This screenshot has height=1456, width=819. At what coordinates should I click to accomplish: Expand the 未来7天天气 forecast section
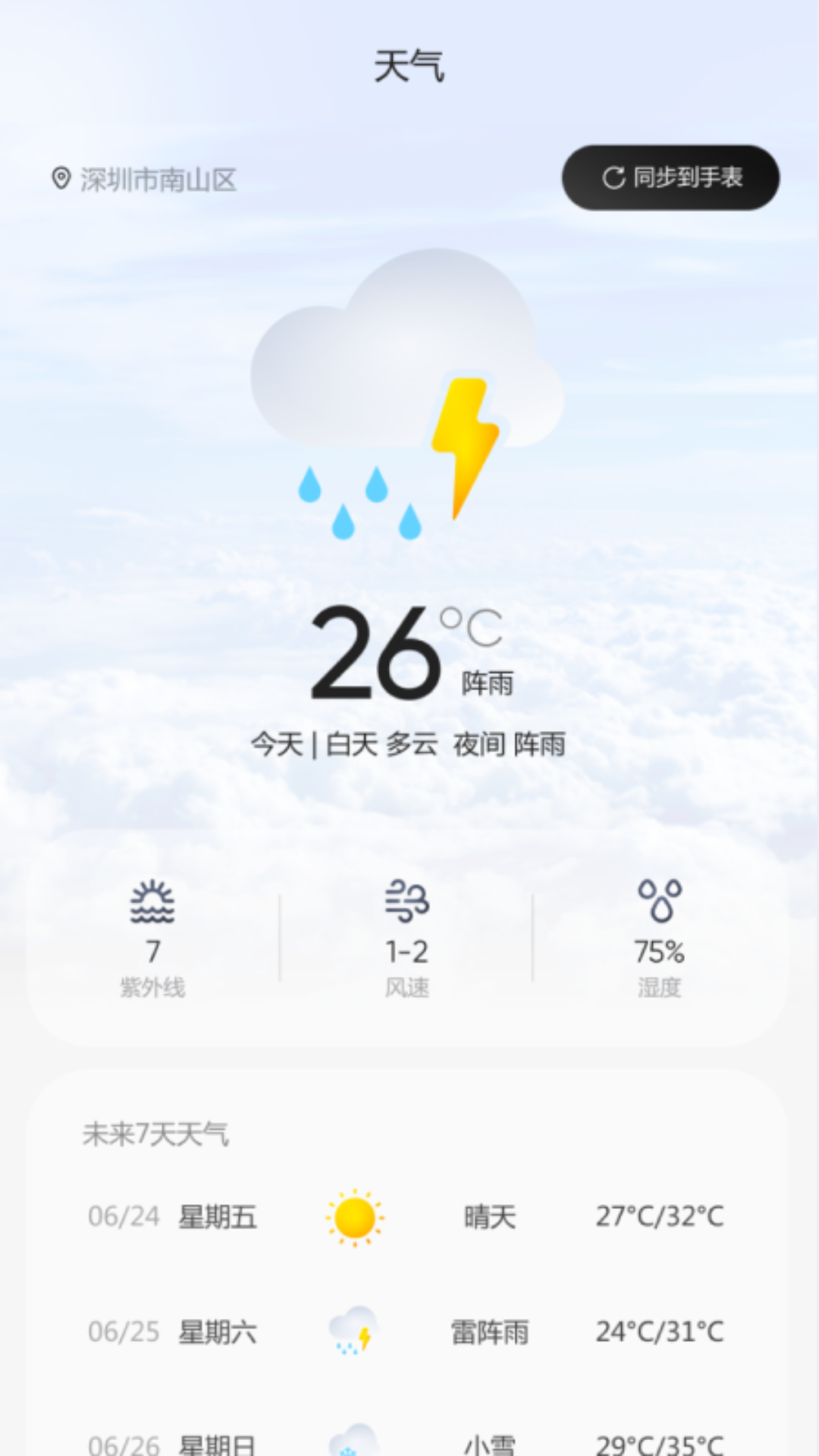click(x=157, y=1134)
